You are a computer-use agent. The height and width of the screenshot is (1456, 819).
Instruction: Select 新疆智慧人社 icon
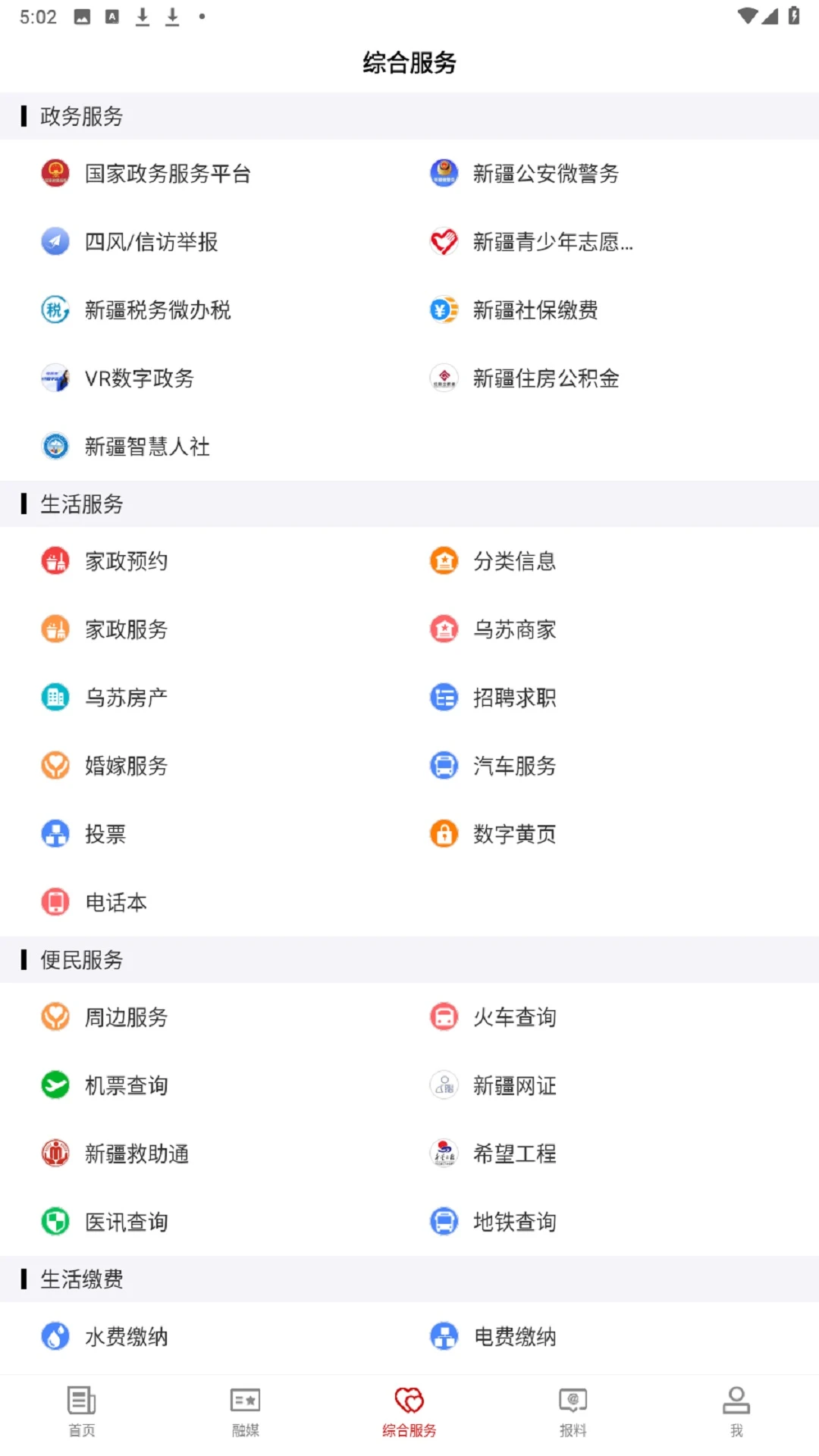pos(55,447)
